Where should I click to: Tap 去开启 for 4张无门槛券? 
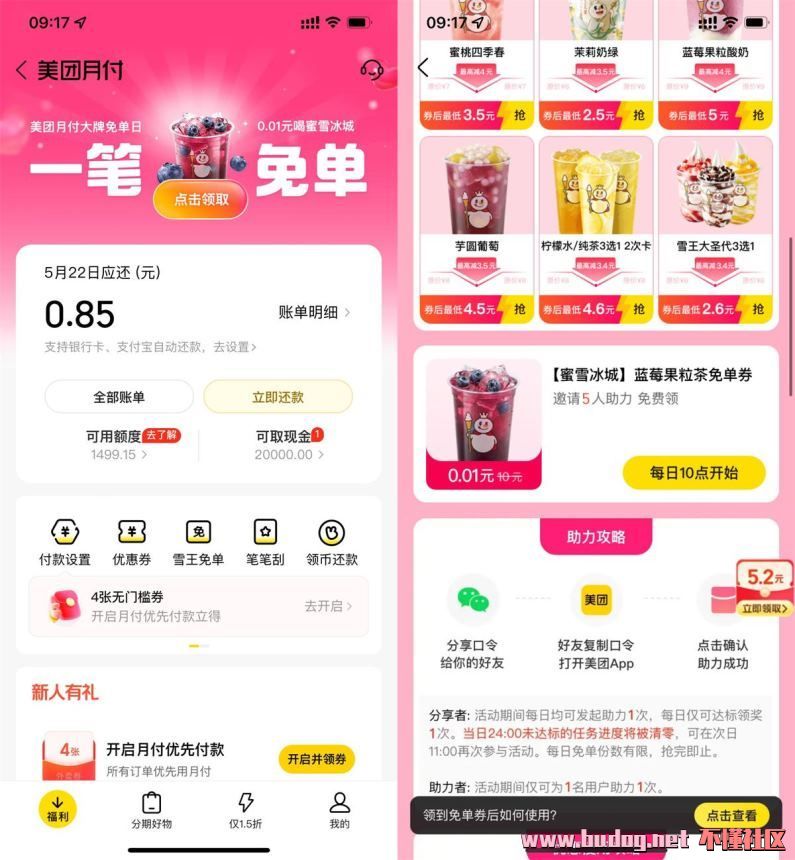(327, 606)
